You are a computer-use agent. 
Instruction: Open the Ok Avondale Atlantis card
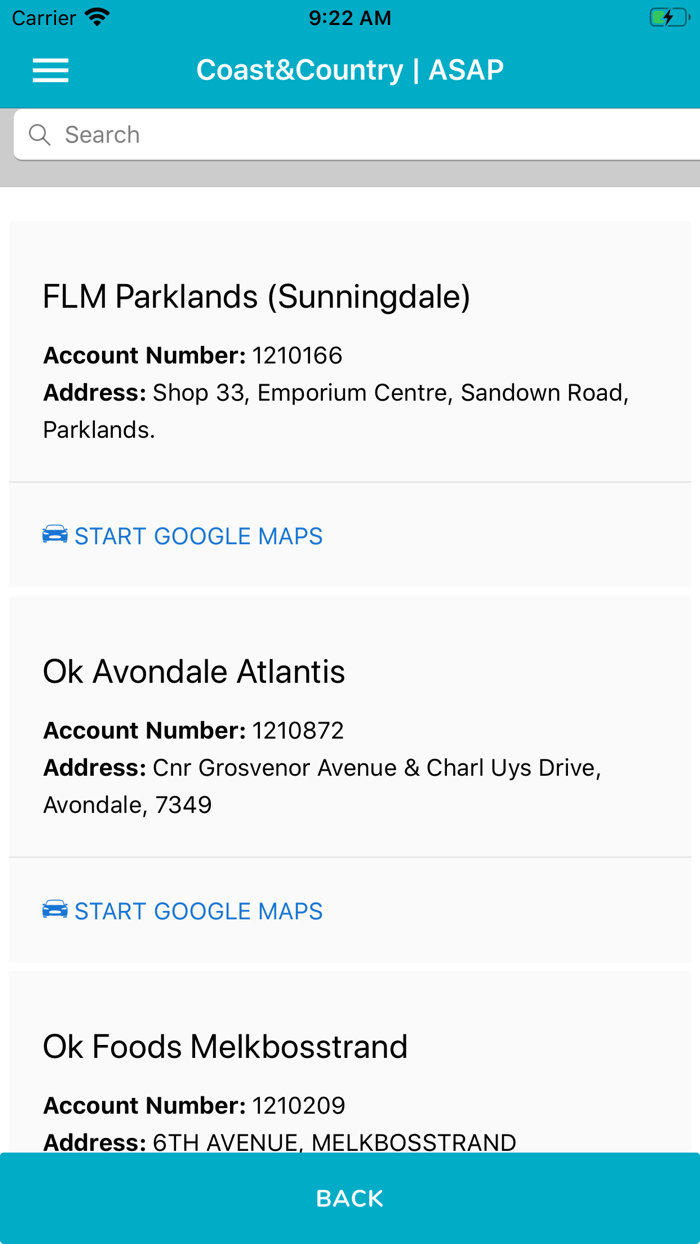pyautogui.click(x=194, y=672)
